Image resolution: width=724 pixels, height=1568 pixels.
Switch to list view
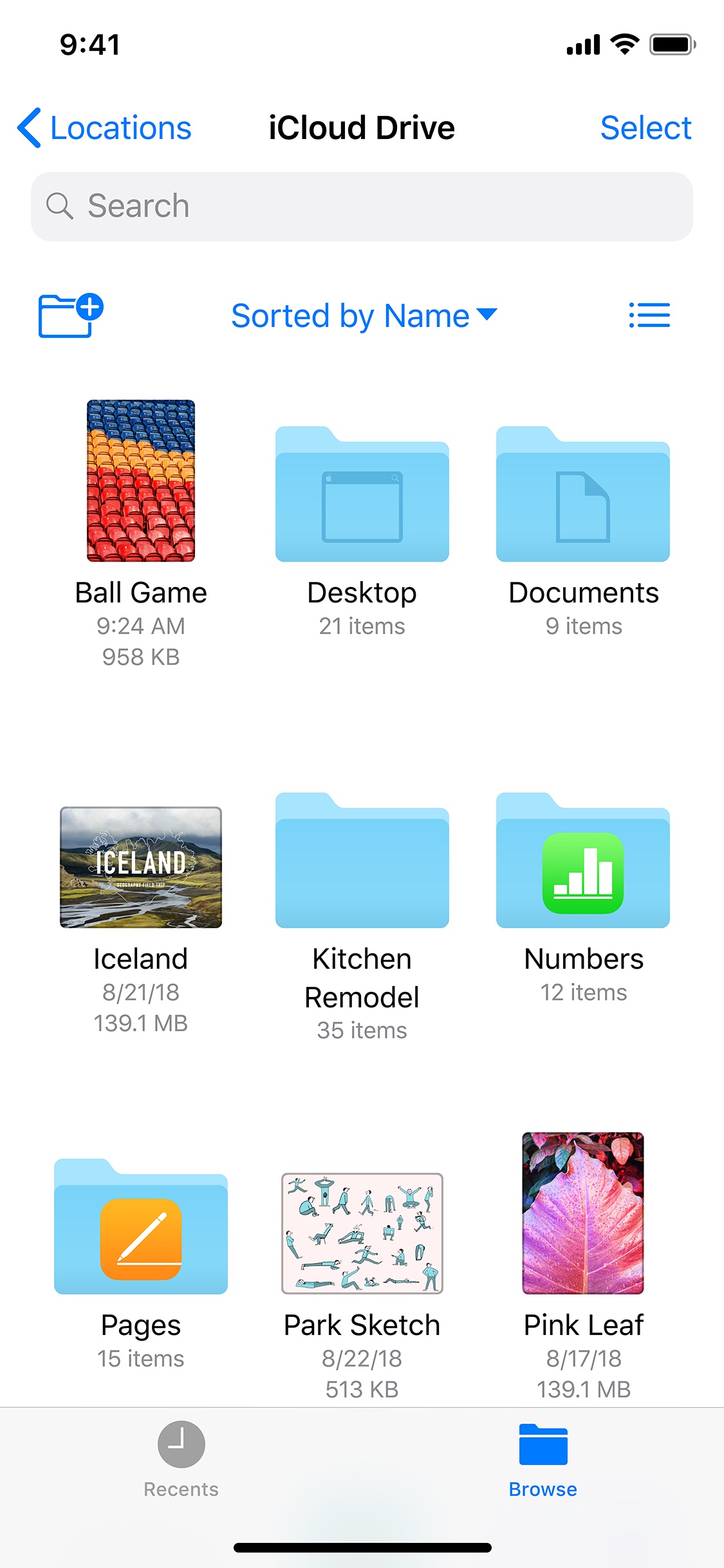649,315
